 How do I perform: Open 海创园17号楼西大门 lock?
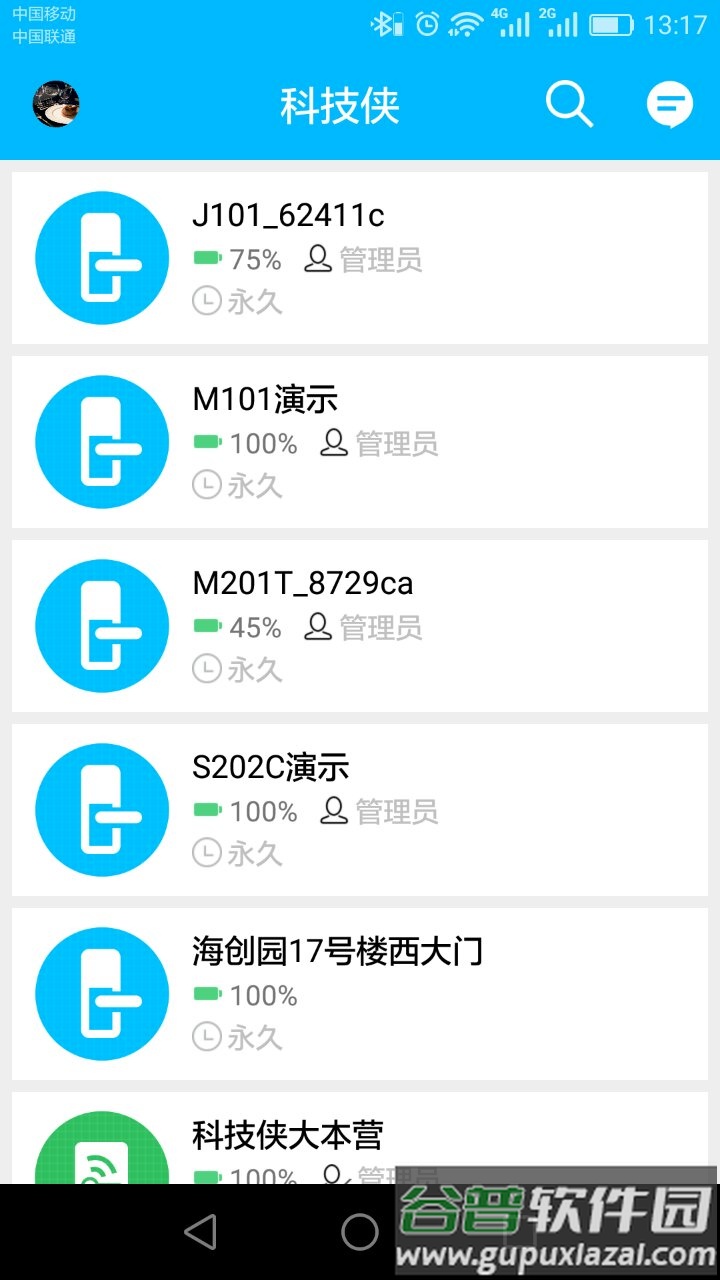click(x=360, y=994)
